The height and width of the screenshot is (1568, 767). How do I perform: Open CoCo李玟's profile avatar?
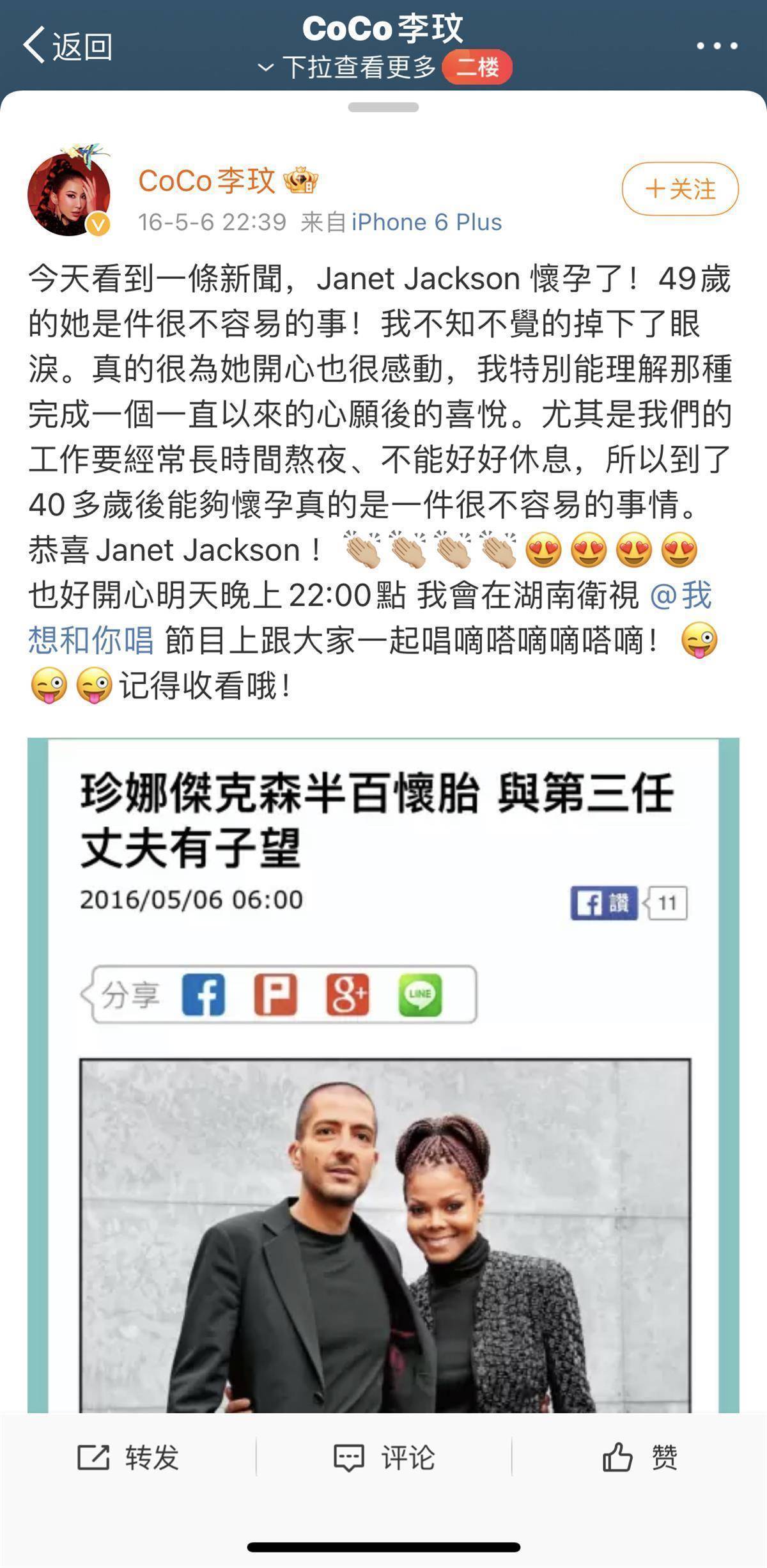[68, 194]
